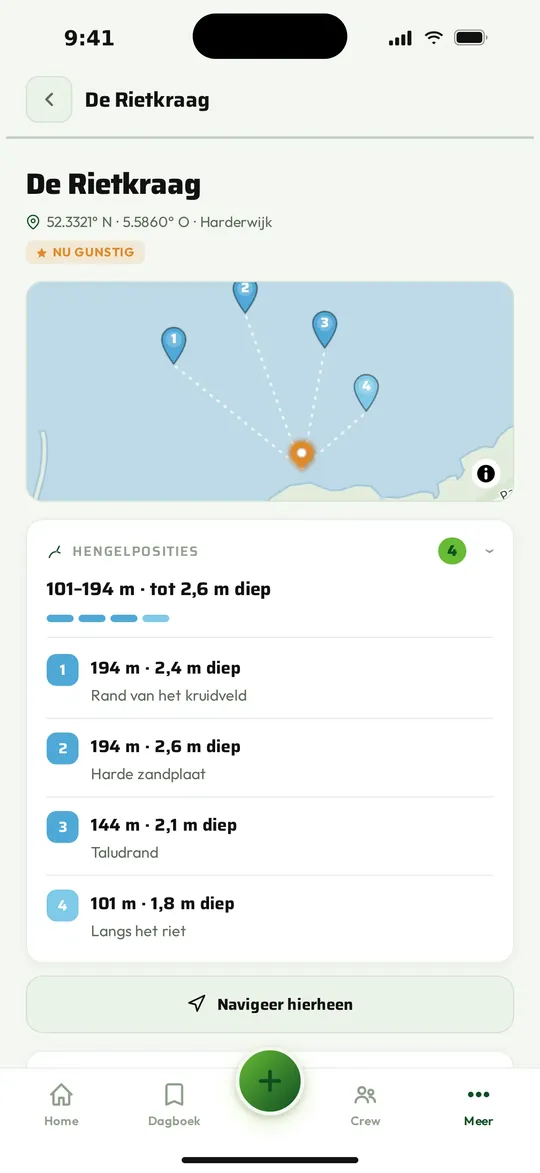Viewport: 540px width, 1173px height.
Task: Open position 2 Harde zandplaat
Action: coord(269,758)
